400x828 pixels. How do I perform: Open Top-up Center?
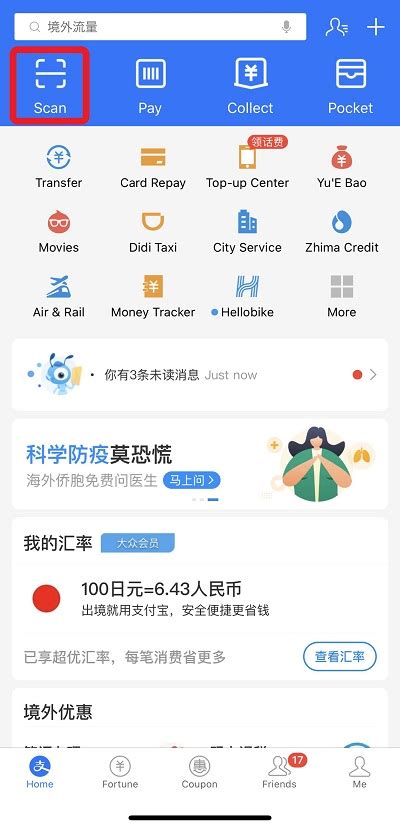pyautogui.click(x=247, y=167)
